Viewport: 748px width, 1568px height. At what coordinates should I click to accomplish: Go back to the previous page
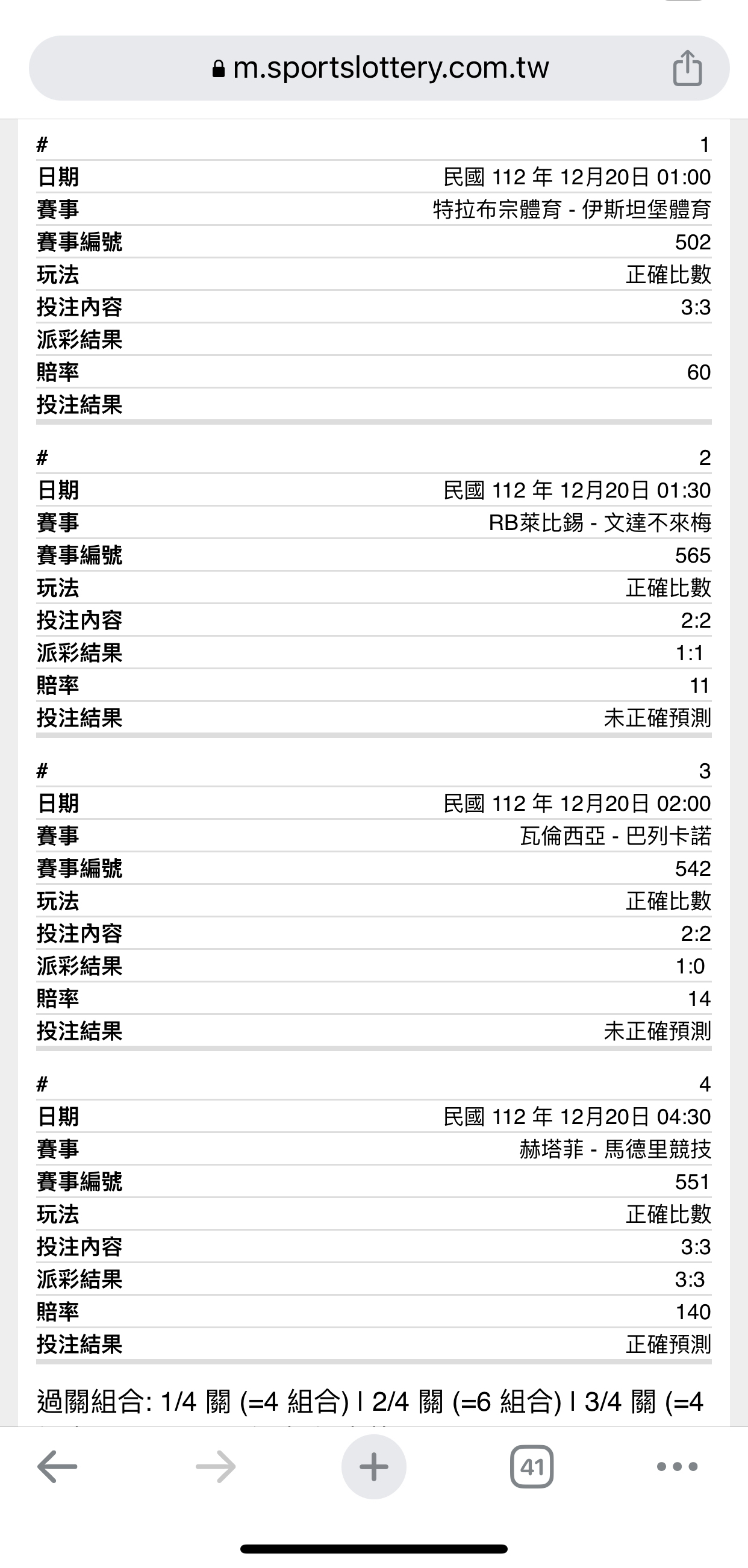pyautogui.click(x=57, y=1467)
